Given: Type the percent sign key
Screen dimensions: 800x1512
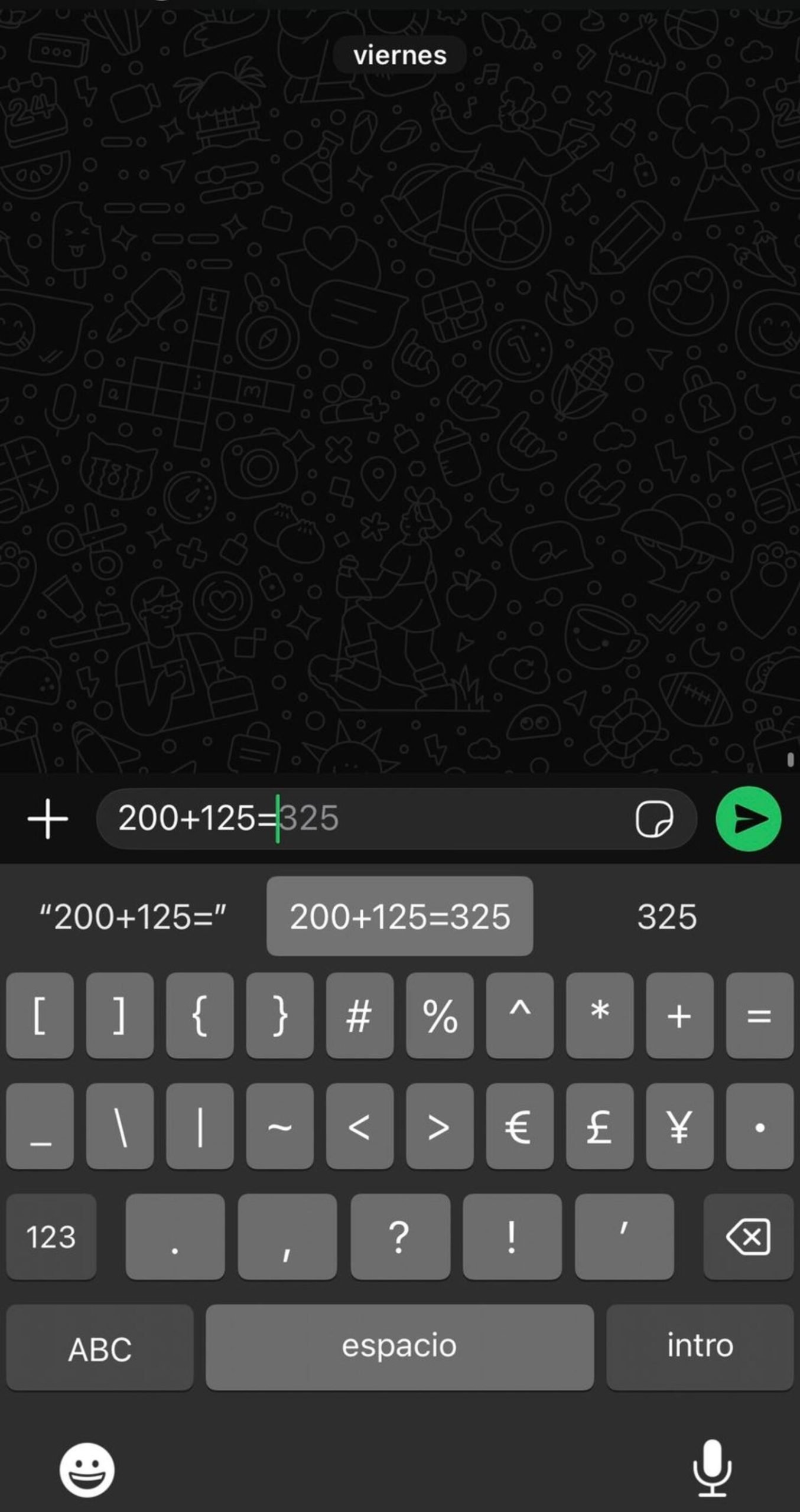Looking at the screenshot, I should 440,1016.
